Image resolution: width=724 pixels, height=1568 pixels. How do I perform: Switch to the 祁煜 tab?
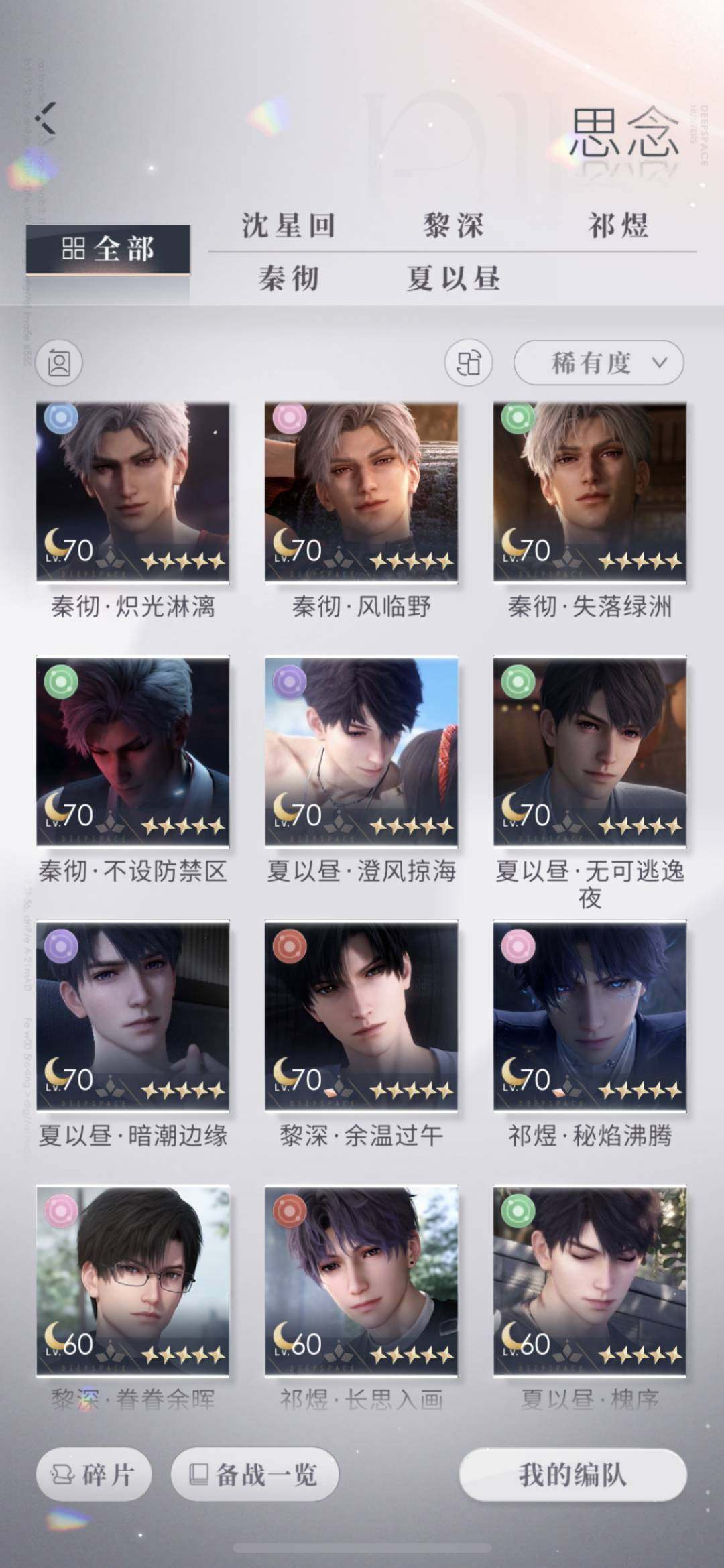point(618,225)
